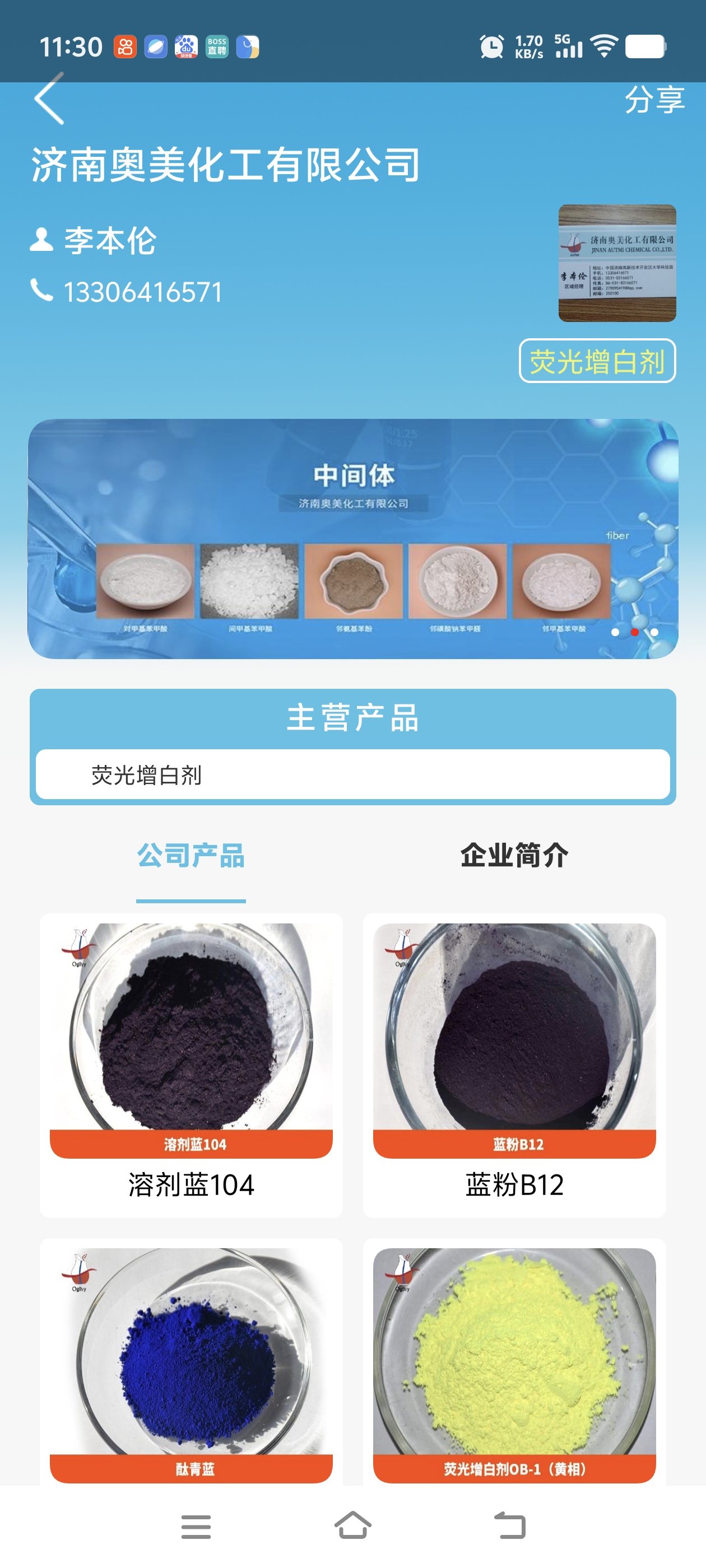The height and width of the screenshot is (1568, 706).
Task: View the 蓝粉B12 product card
Action: (513, 1064)
